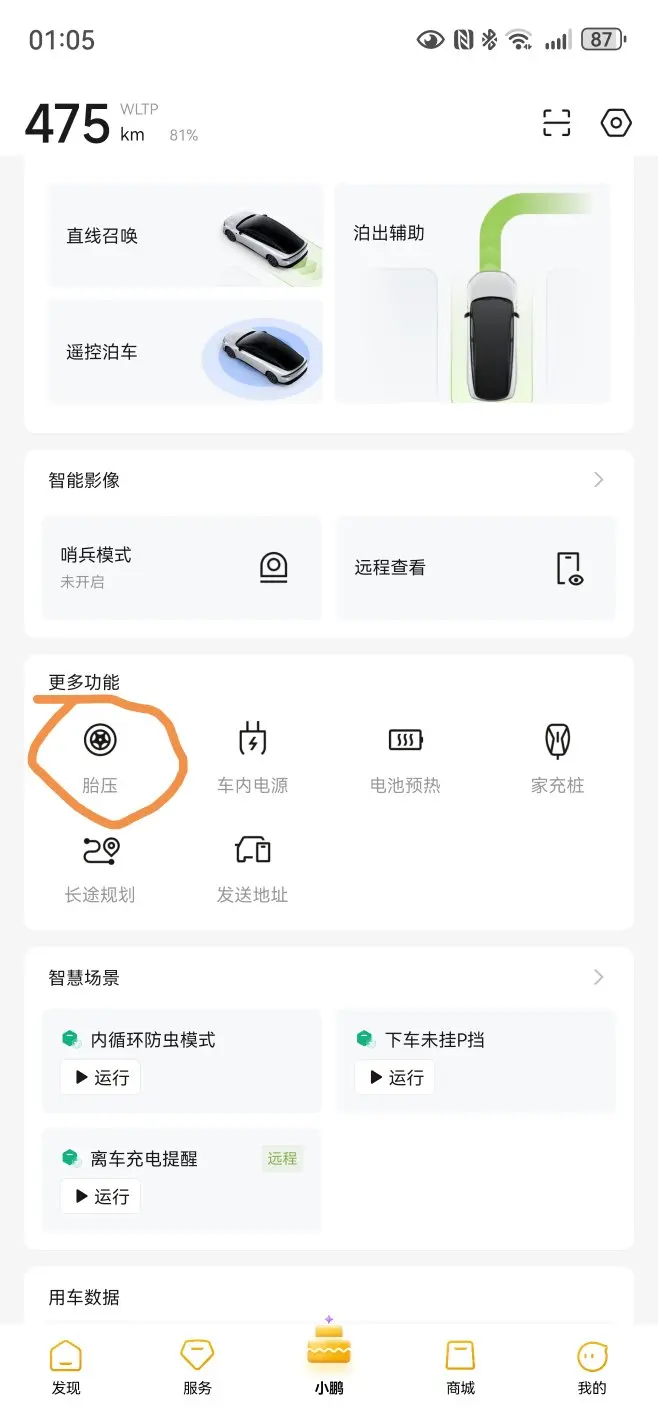The image size is (658, 1416).
Task: Open 直线召唤 card
Action: coord(185,236)
